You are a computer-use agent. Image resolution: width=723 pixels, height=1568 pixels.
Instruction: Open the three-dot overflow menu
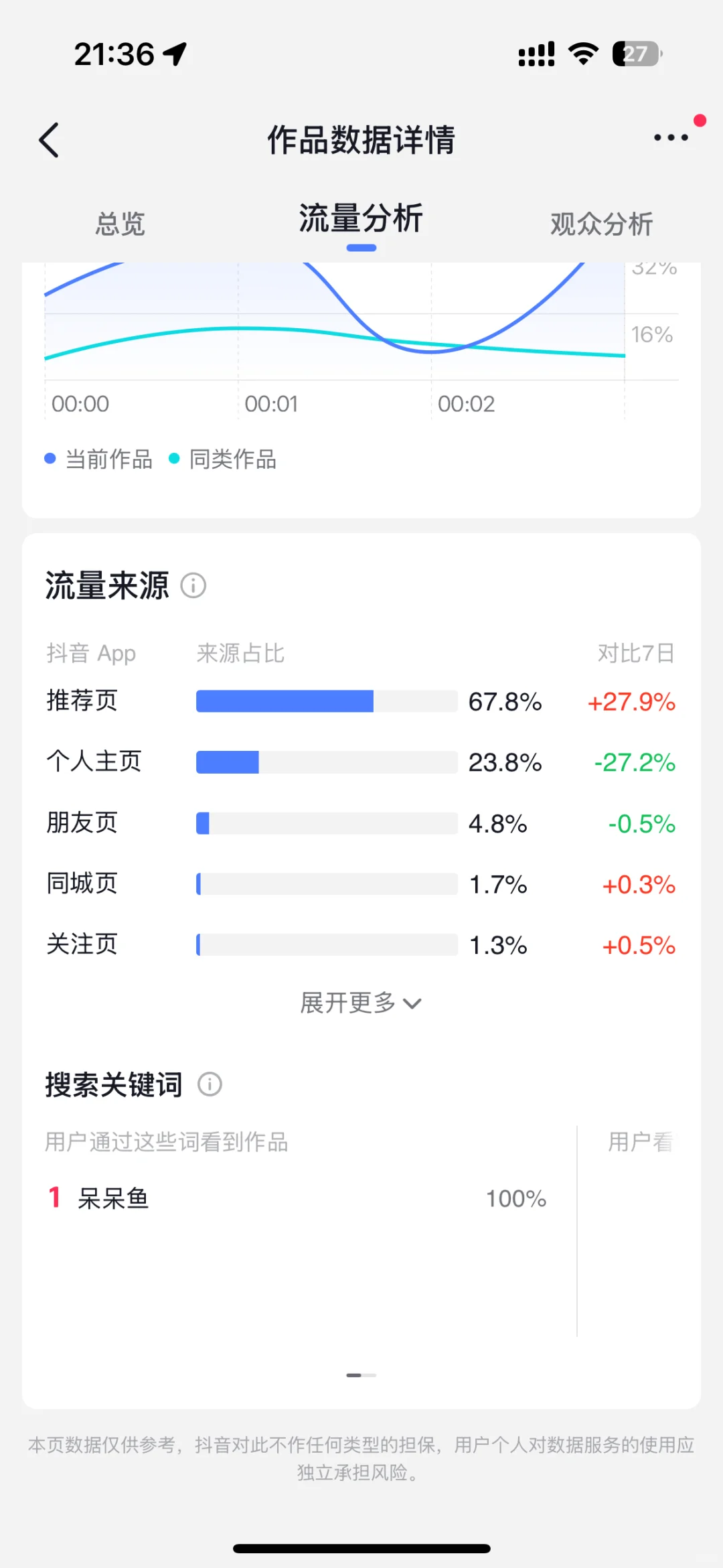click(671, 138)
